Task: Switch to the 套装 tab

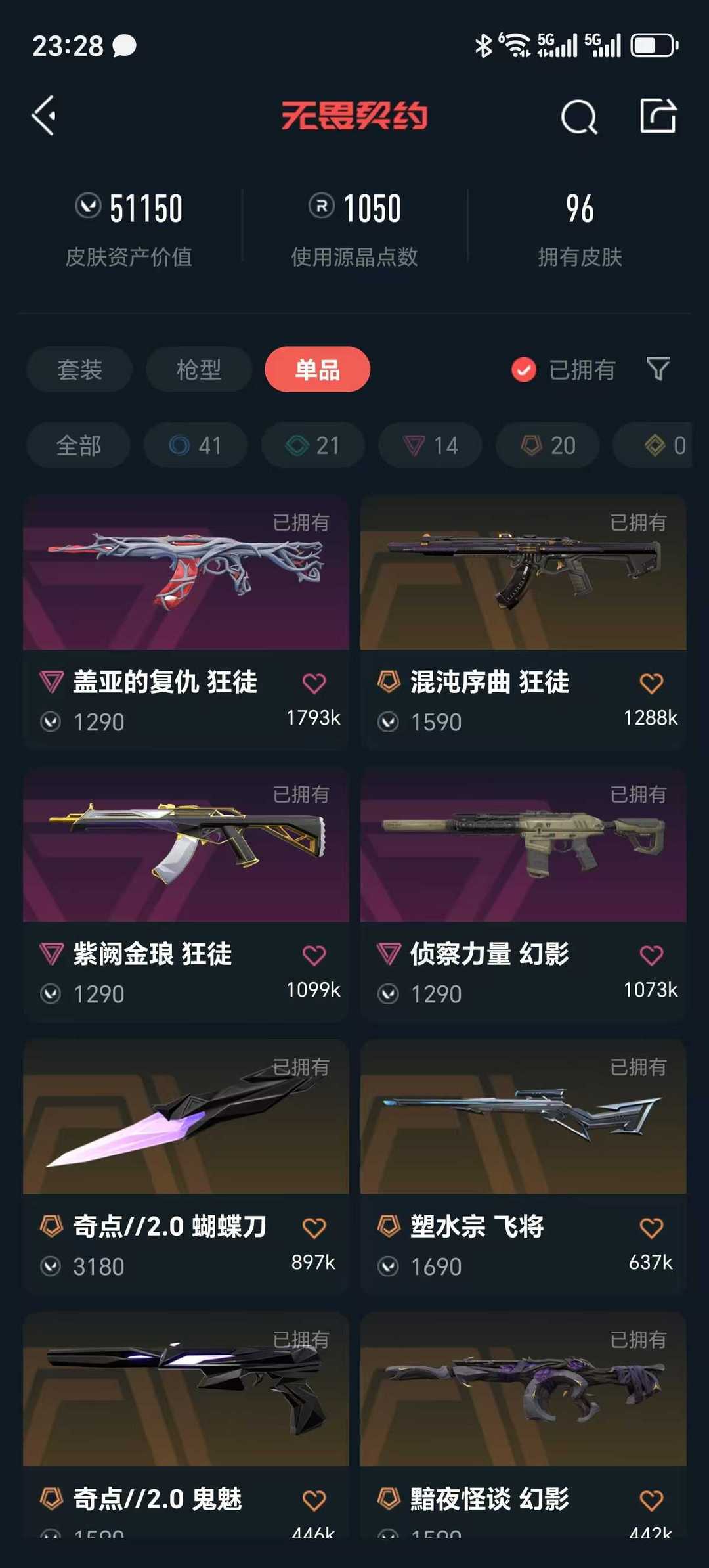Action: [79, 369]
